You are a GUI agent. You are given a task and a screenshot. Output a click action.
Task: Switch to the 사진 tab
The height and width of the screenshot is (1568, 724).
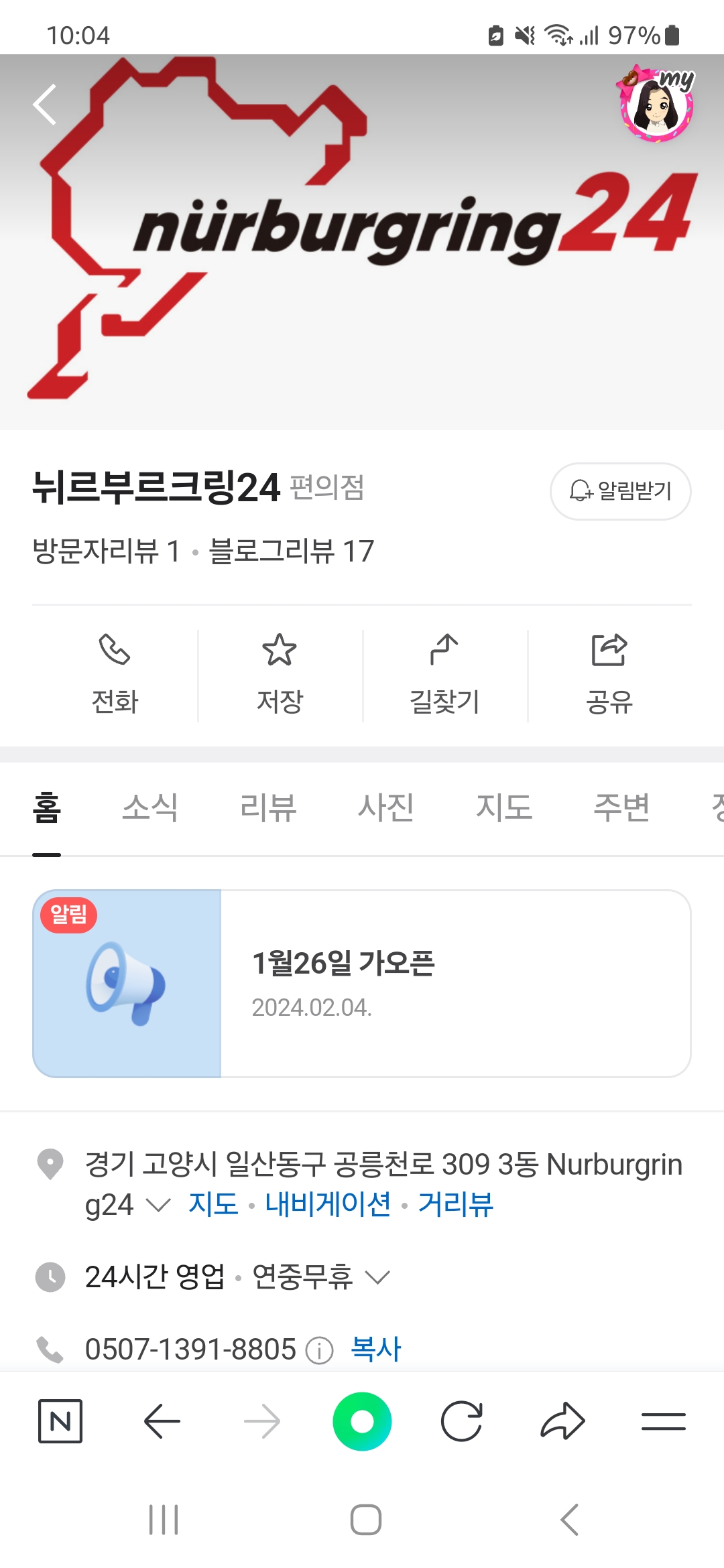[x=385, y=807]
